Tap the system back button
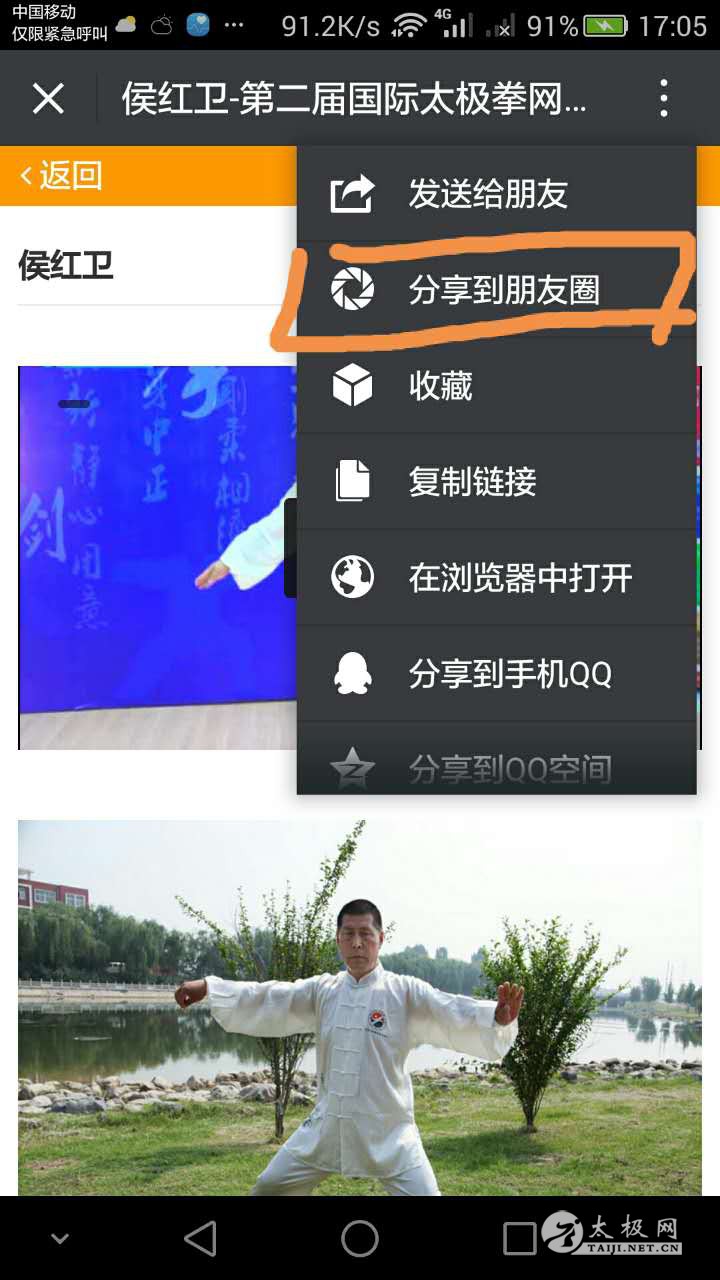720x1280 pixels. [200, 1239]
